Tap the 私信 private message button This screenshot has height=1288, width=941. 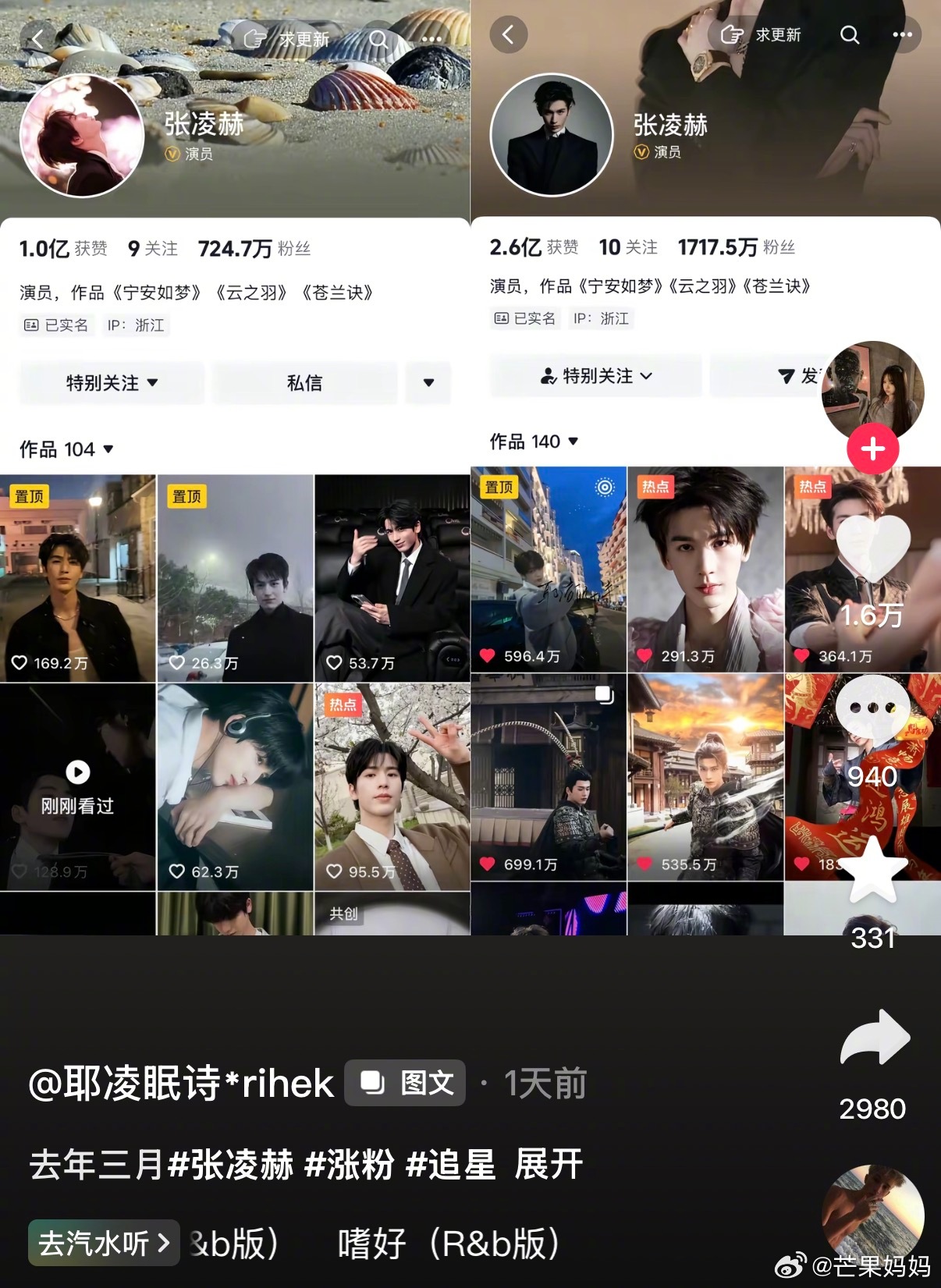pyautogui.click(x=304, y=382)
